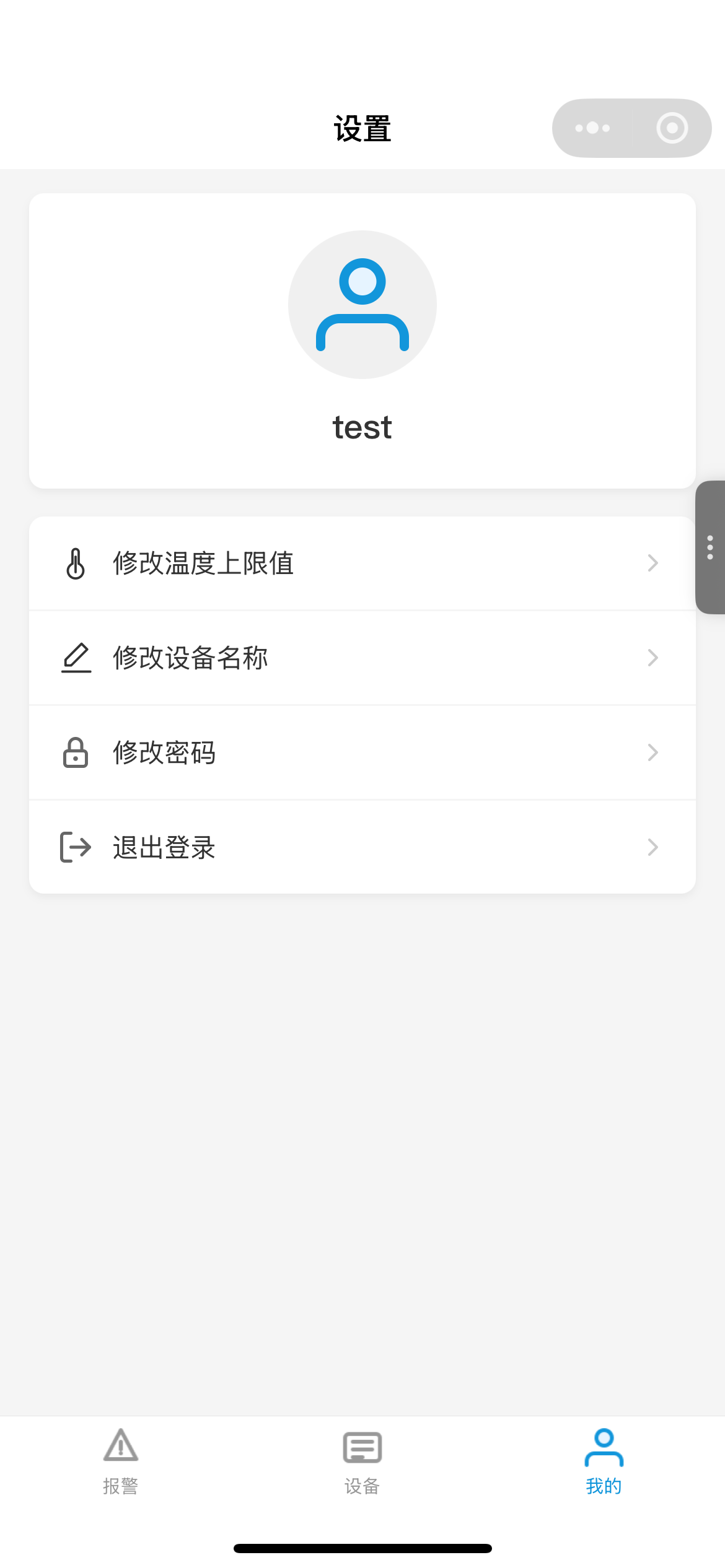Click the username text test
This screenshot has width=725, height=1568.
(x=362, y=427)
